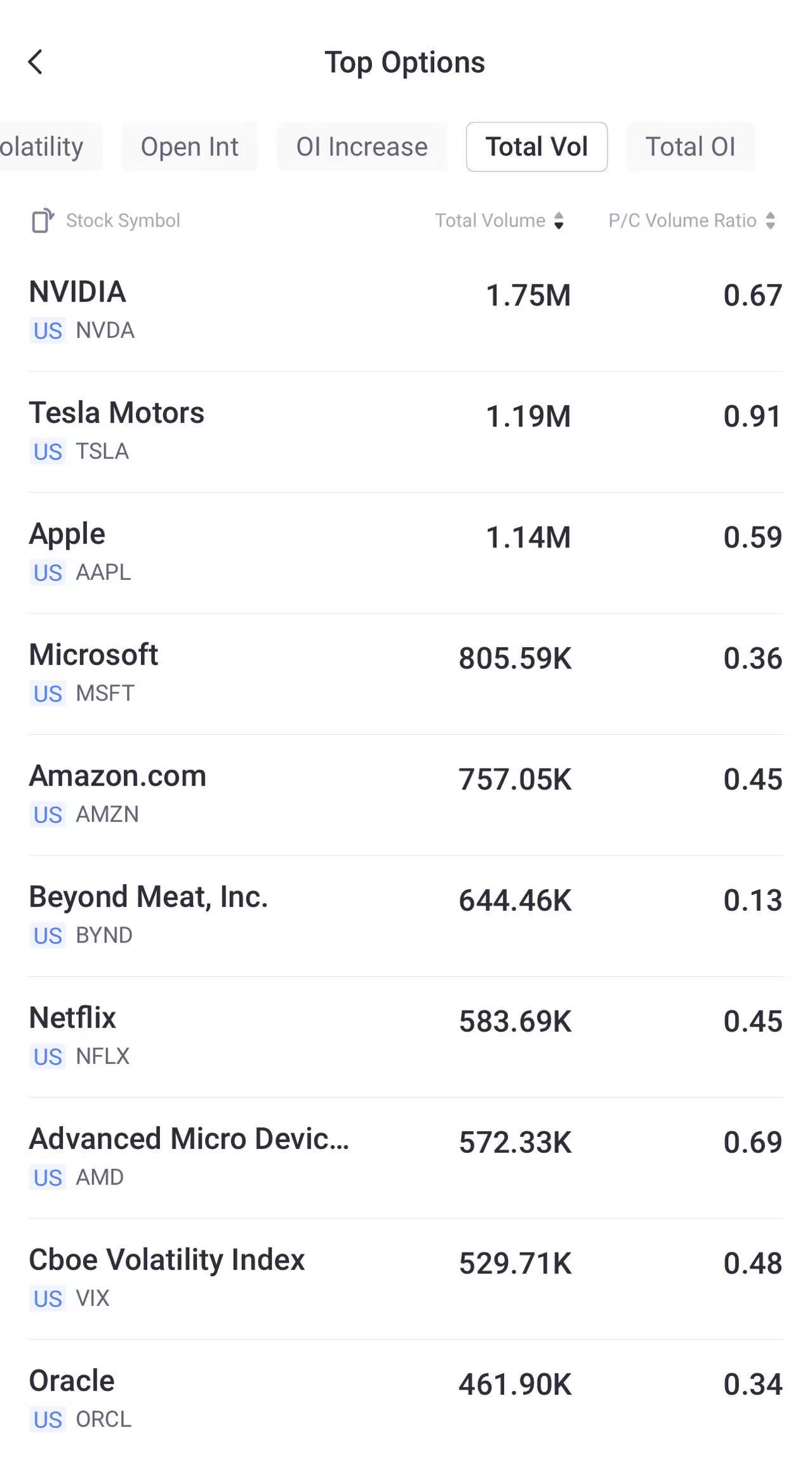Image resolution: width=812 pixels, height=1459 pixels.
Task: Navigate back using the back arrow
Action: [37, 62]
